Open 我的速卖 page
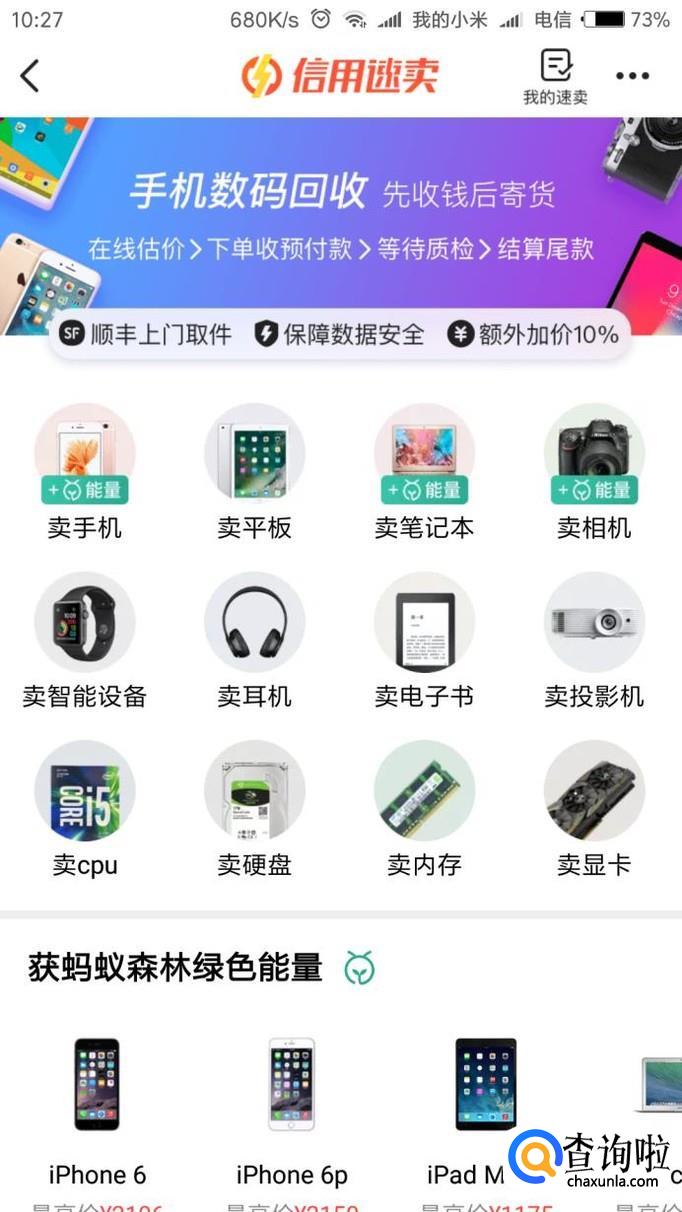 point(555,77)
